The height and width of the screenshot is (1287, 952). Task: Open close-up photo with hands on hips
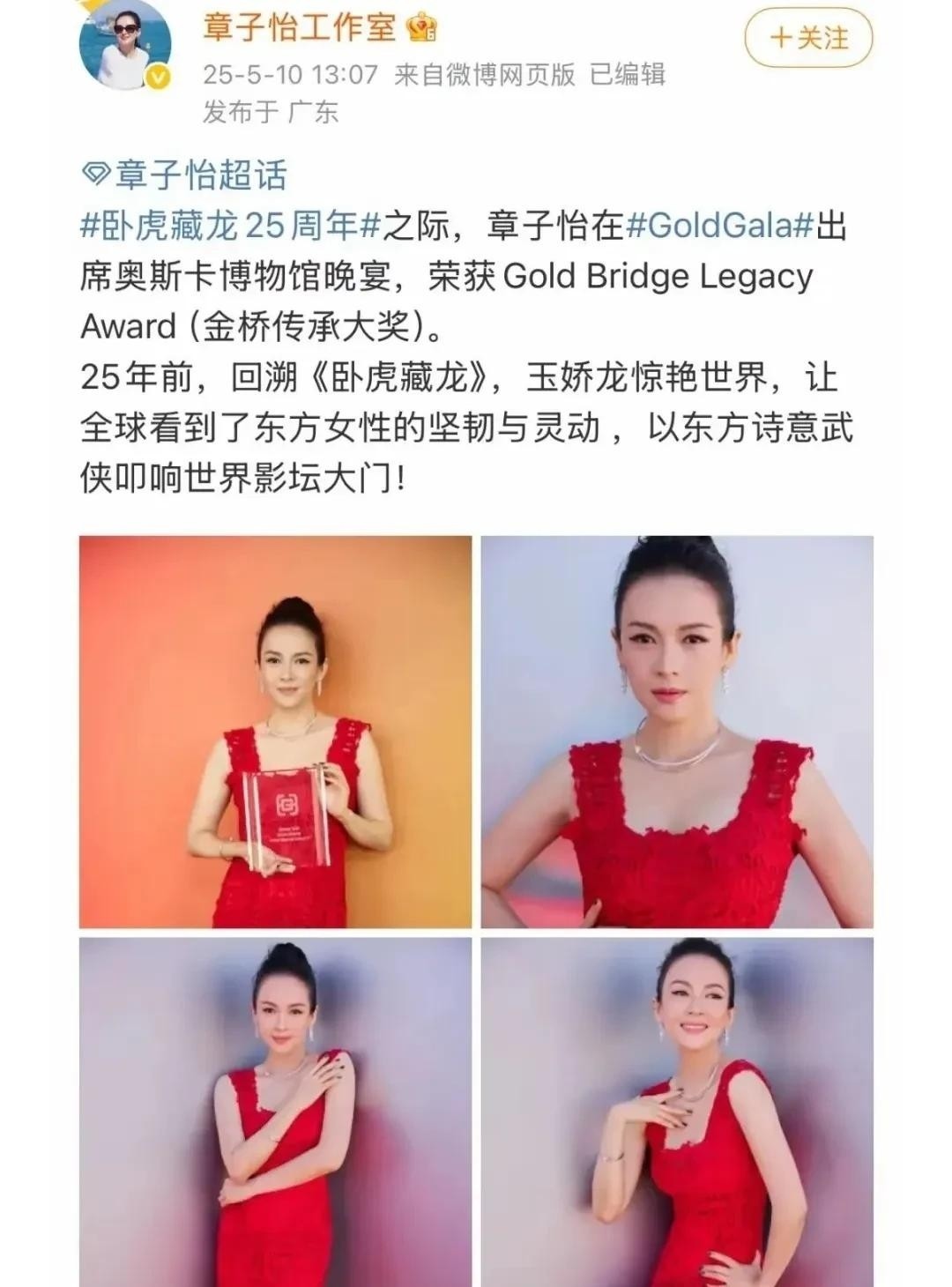[676, 732]
